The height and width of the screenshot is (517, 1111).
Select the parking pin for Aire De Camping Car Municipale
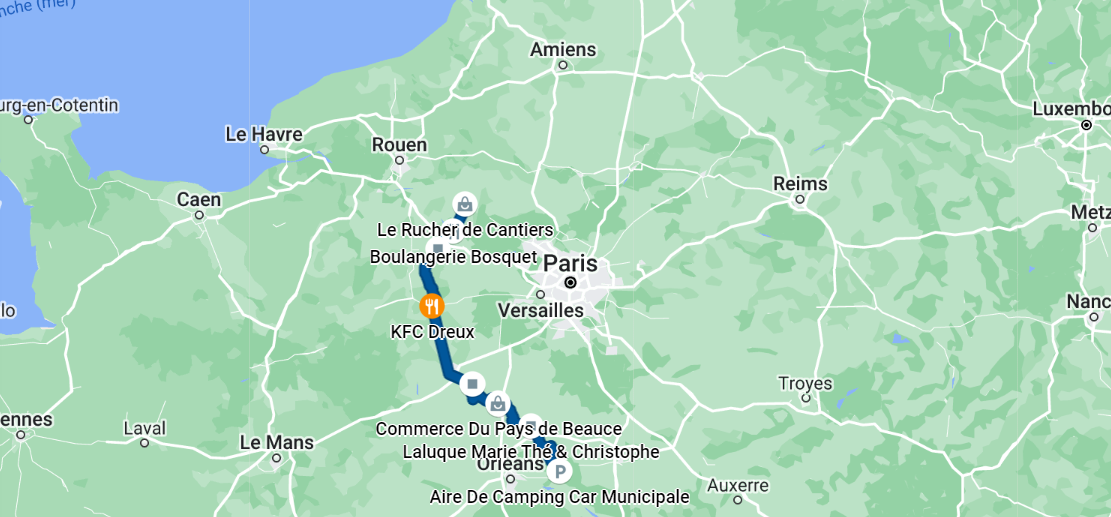coord(560,472)
